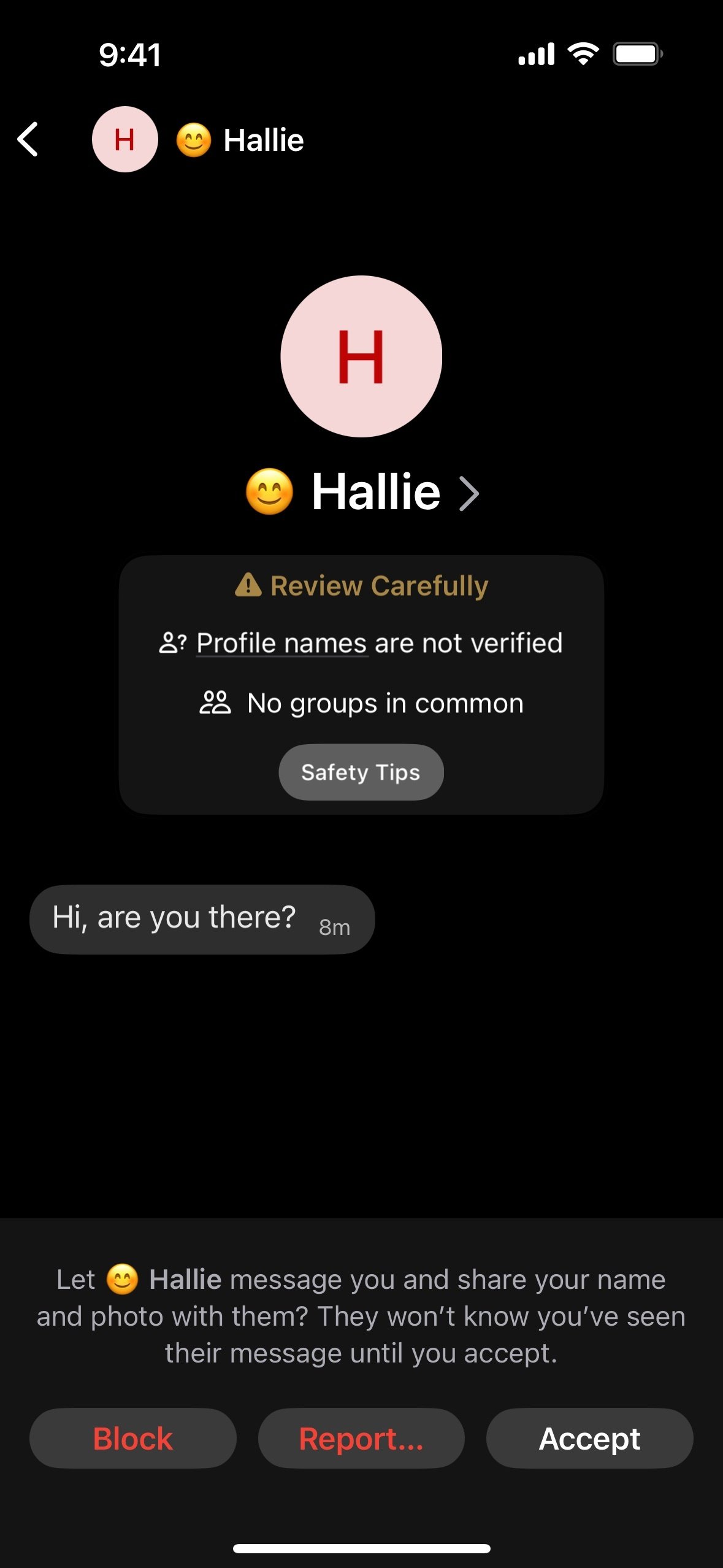The height and width of the screenshot is (1568, 723).
Task: Open Safety Tips
Action: click(x=361, y=772)
